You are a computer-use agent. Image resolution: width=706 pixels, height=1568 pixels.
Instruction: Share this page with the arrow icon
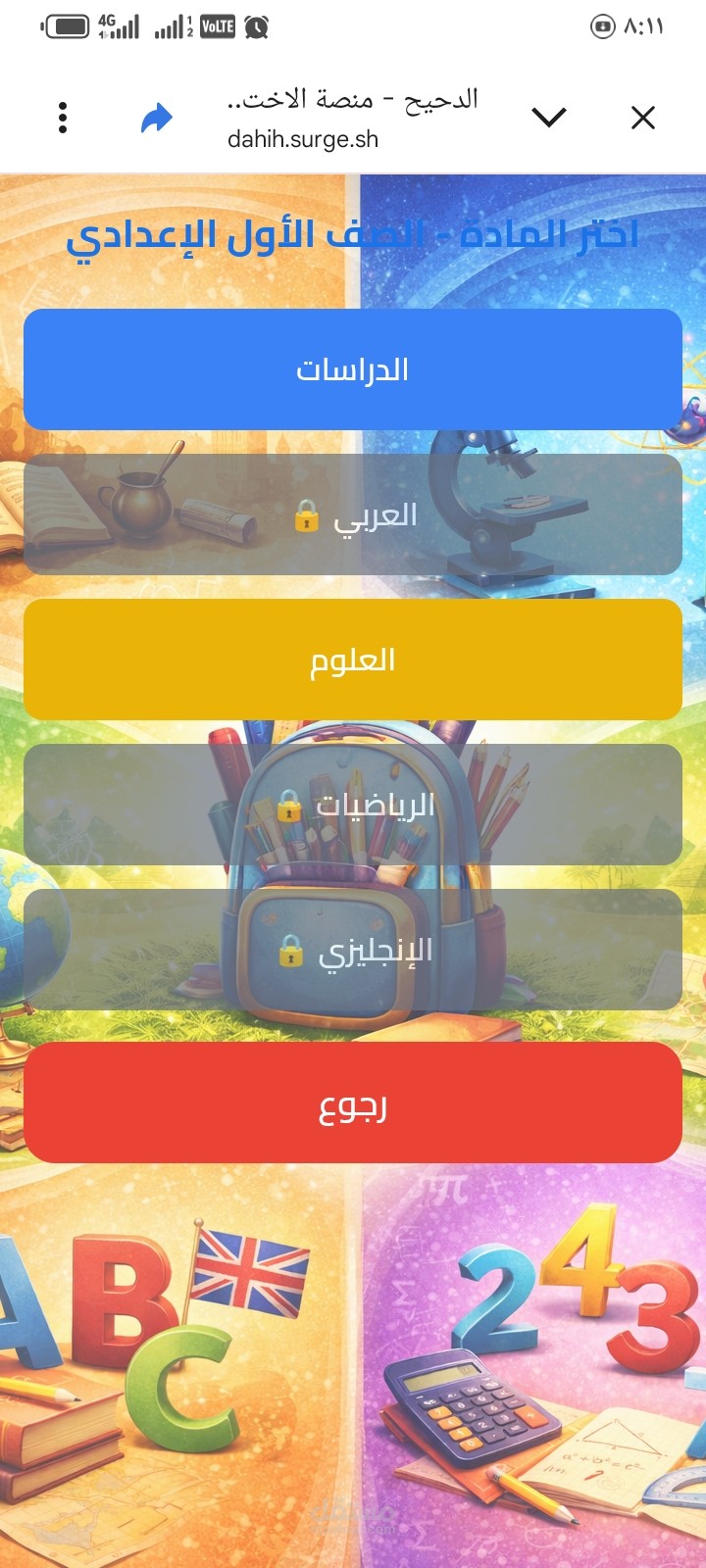tap(157, 119)
